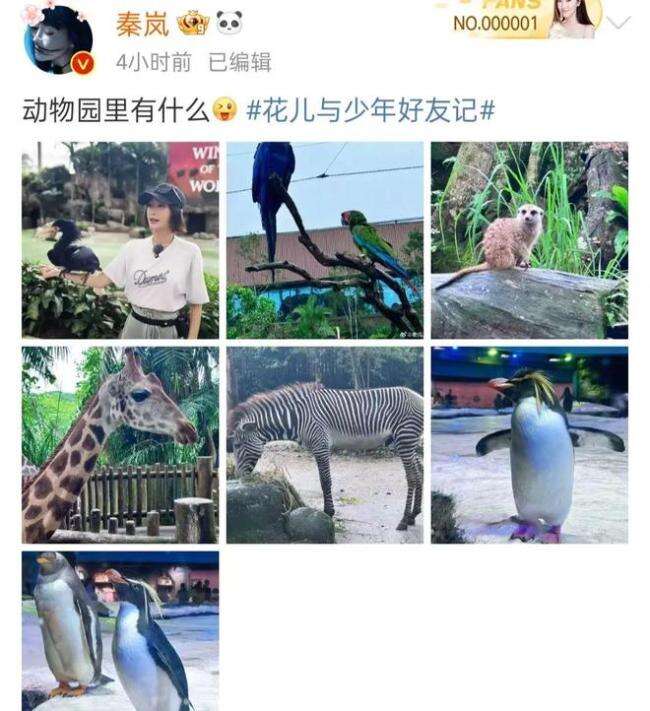Image resolution: width=650 pixels, height=711 pixels.
Task: Expand the post options chevron
Action: [619, 22]
